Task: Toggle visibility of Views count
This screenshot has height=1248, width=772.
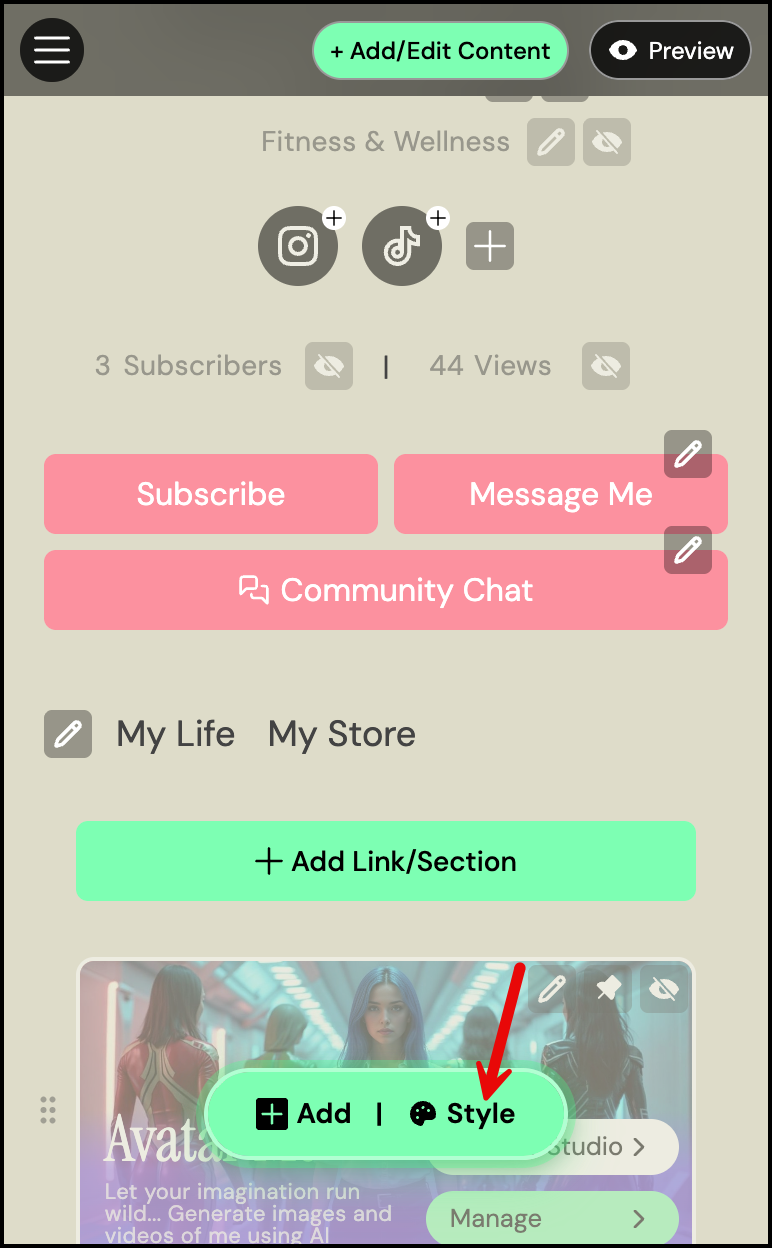Action: pos(606,366)
